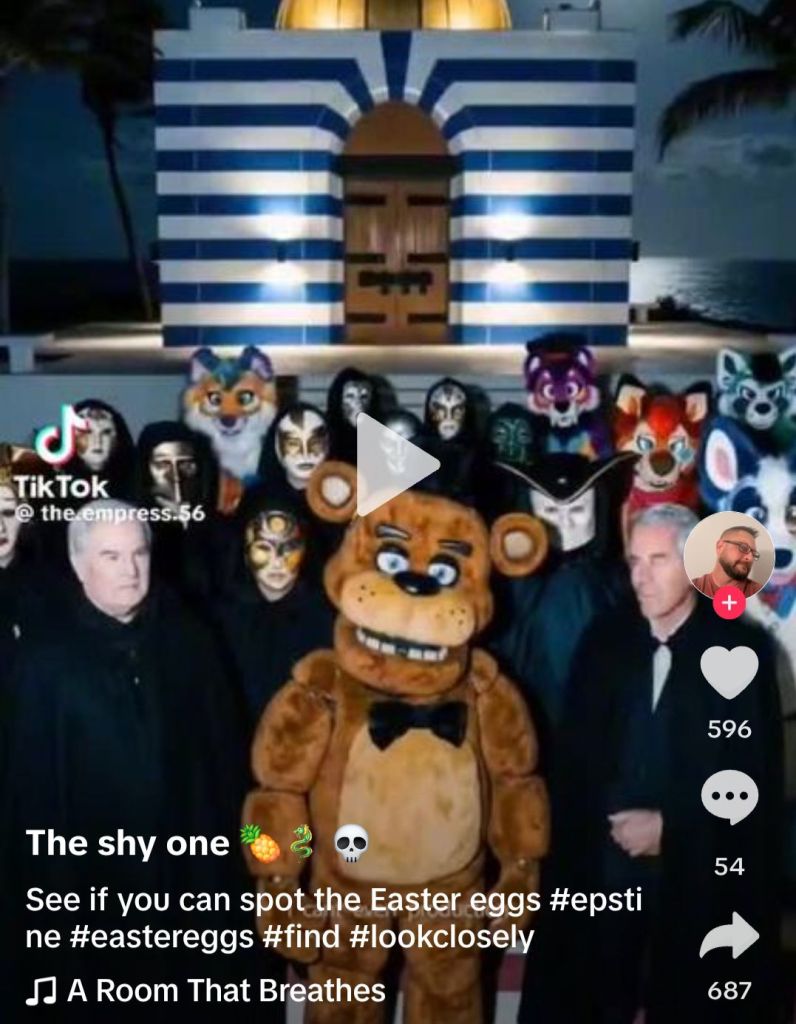
Task: Open The shy one's profile name
Action: pos(127,843)
